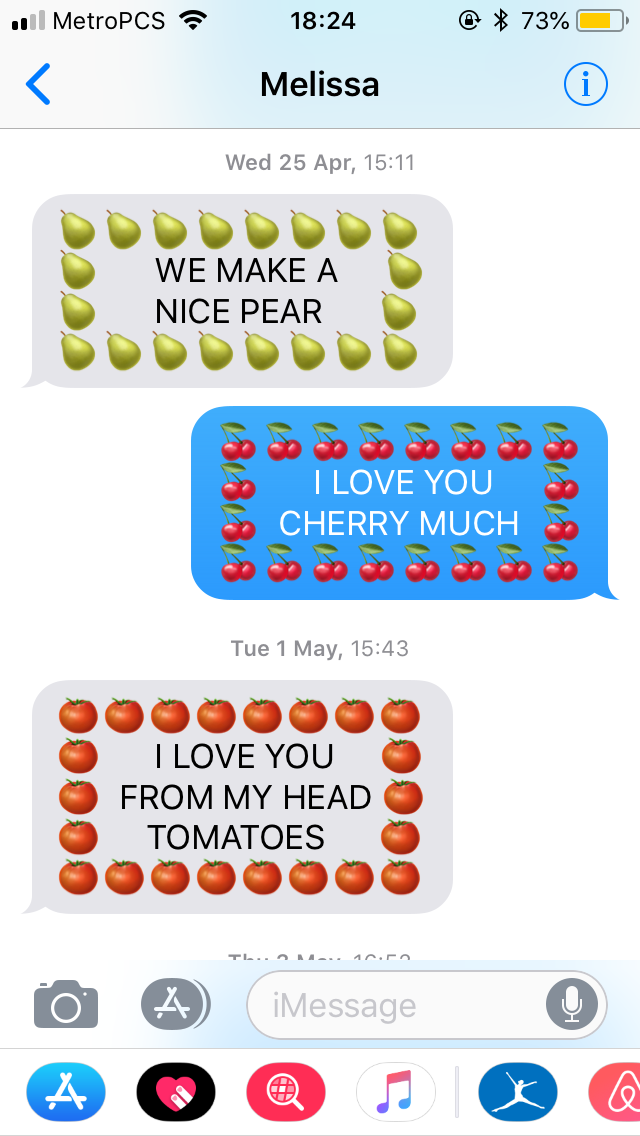Screen dimensions: 640x1136
Task: Open the blue jumping figure app
Action: click(x=518, y=1090)
